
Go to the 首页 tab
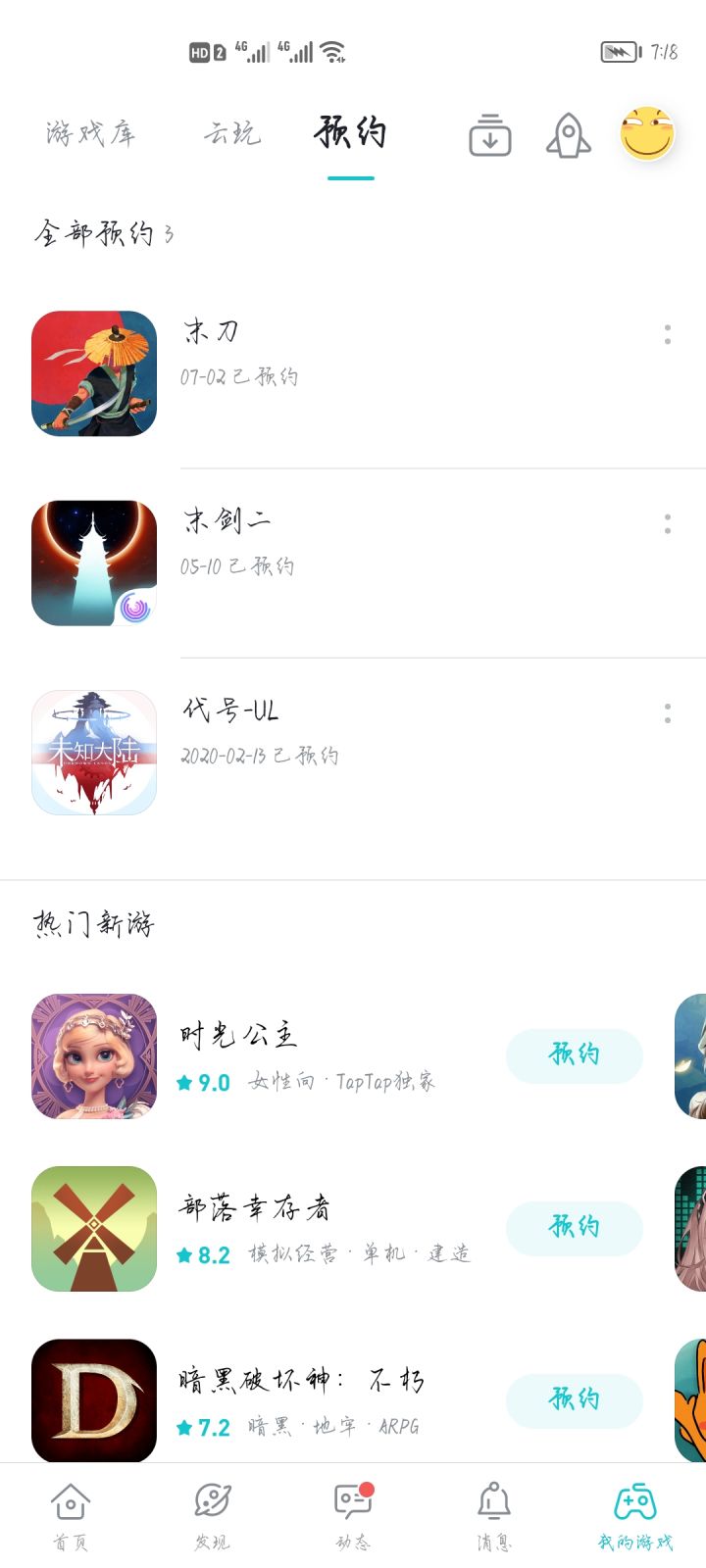pos(71,1515)
